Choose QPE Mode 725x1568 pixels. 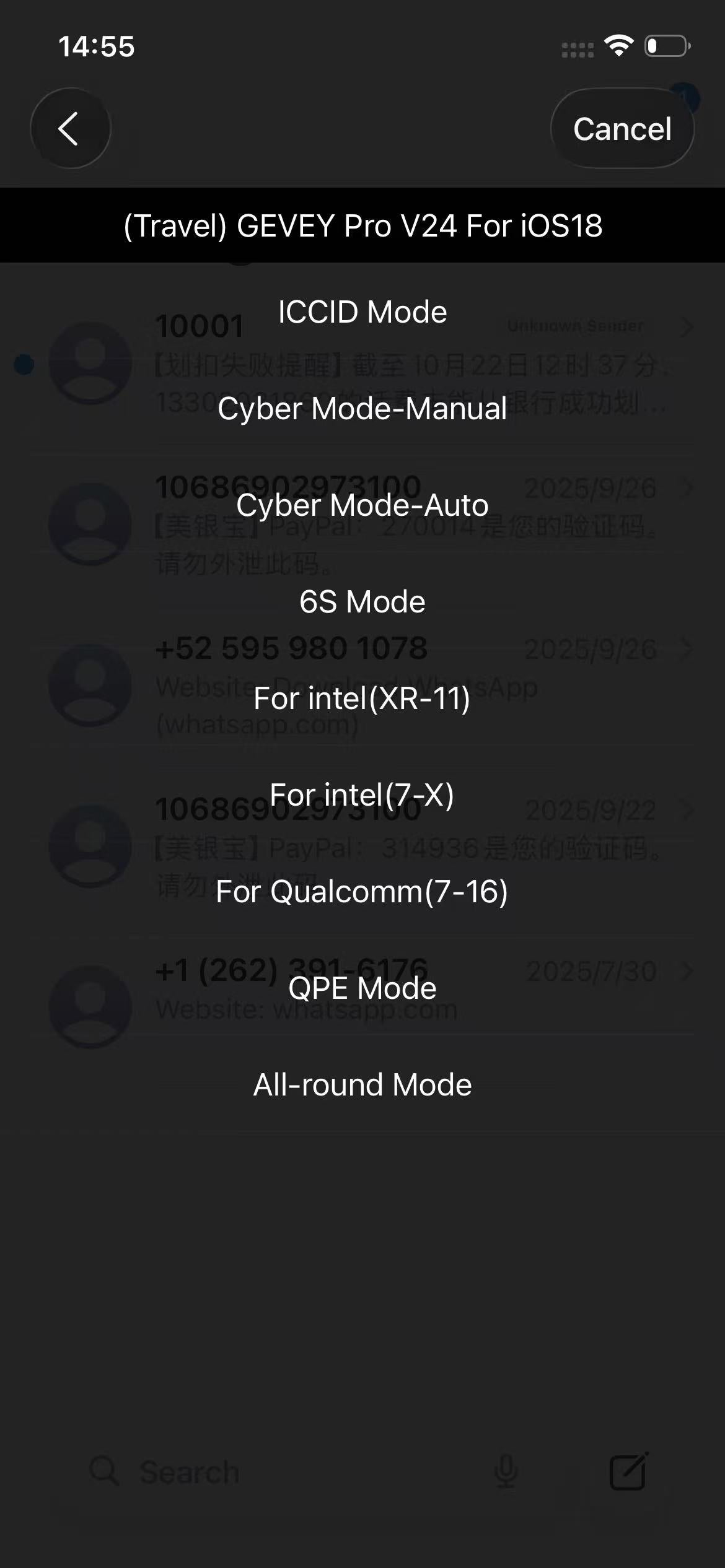click(x=362, y=988)
